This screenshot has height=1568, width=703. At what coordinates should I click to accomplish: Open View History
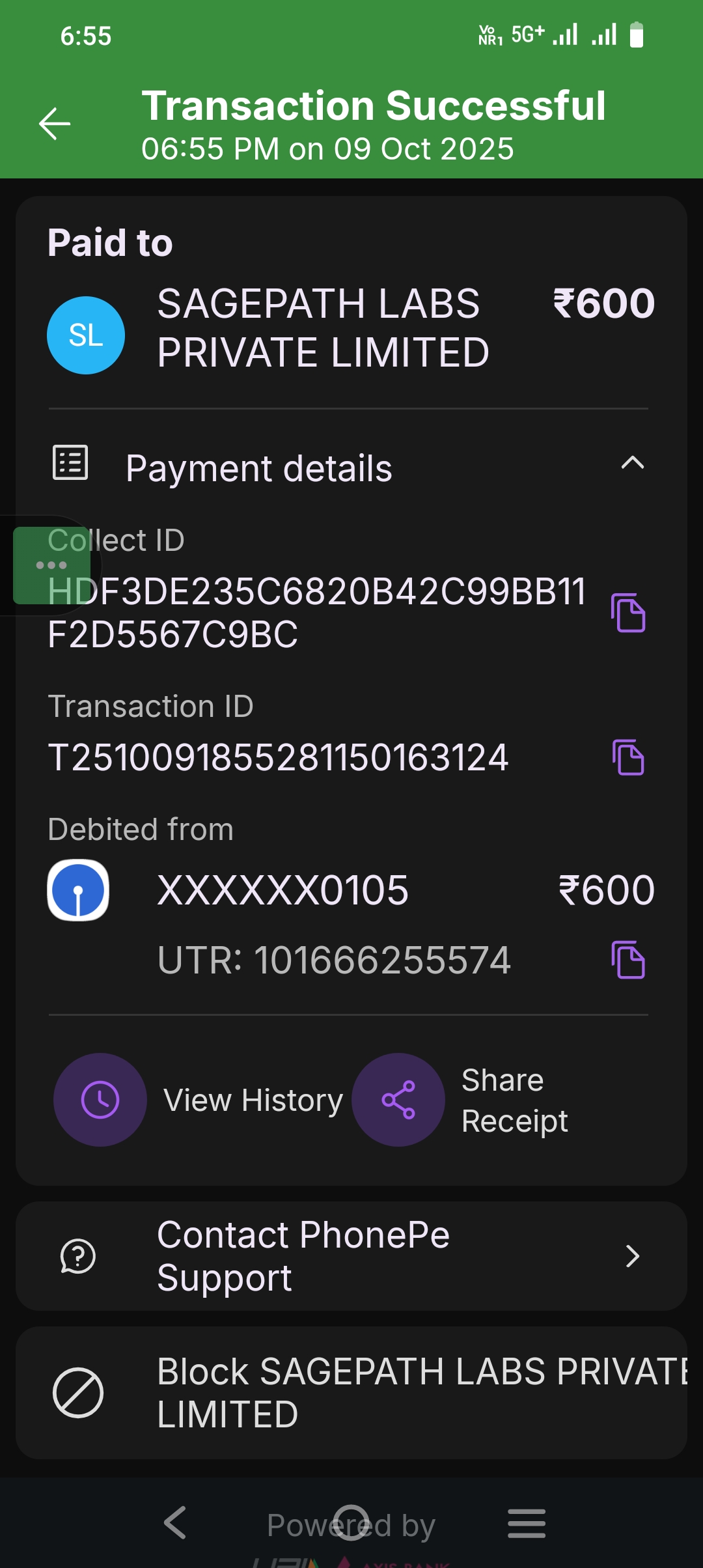[100, 1100]
